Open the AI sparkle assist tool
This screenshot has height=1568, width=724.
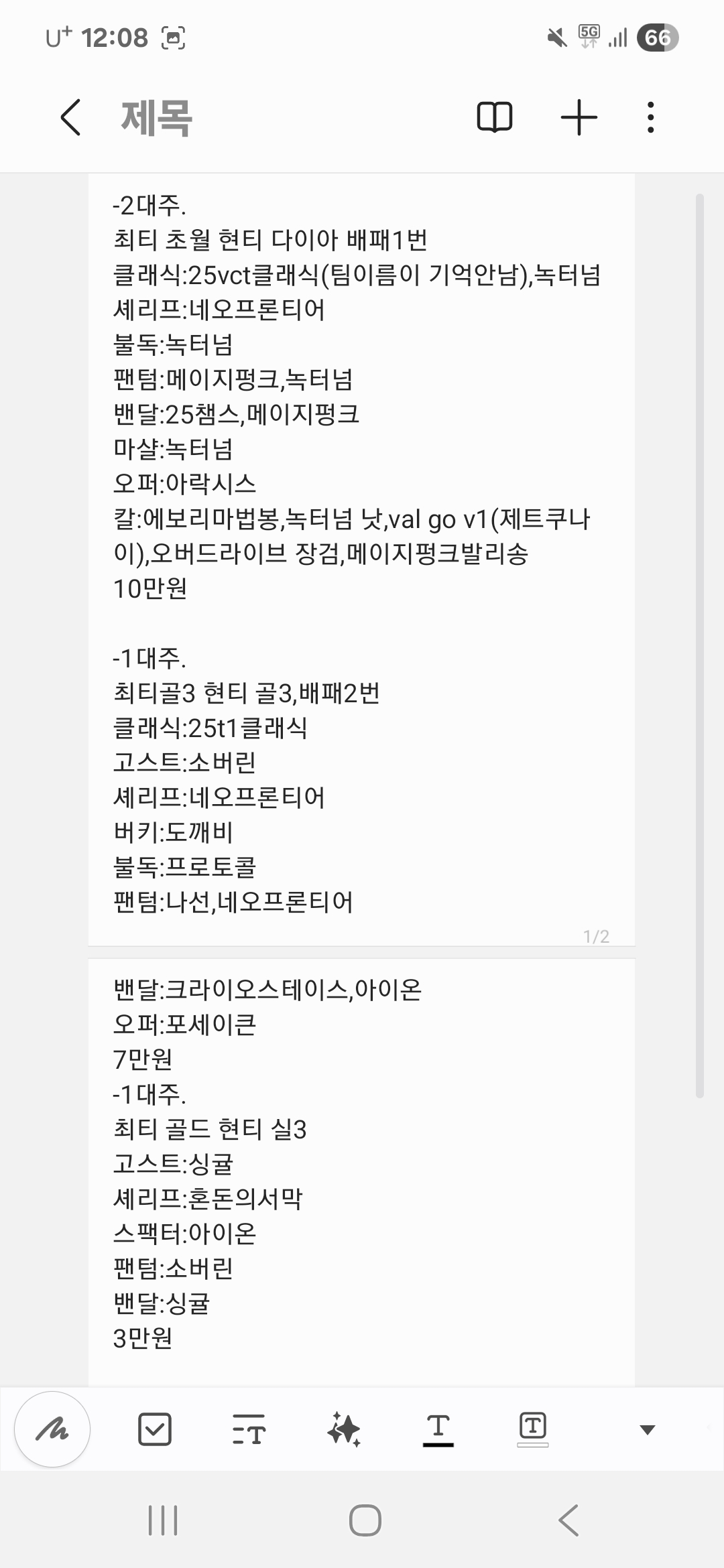click(x=344, y=1430)
